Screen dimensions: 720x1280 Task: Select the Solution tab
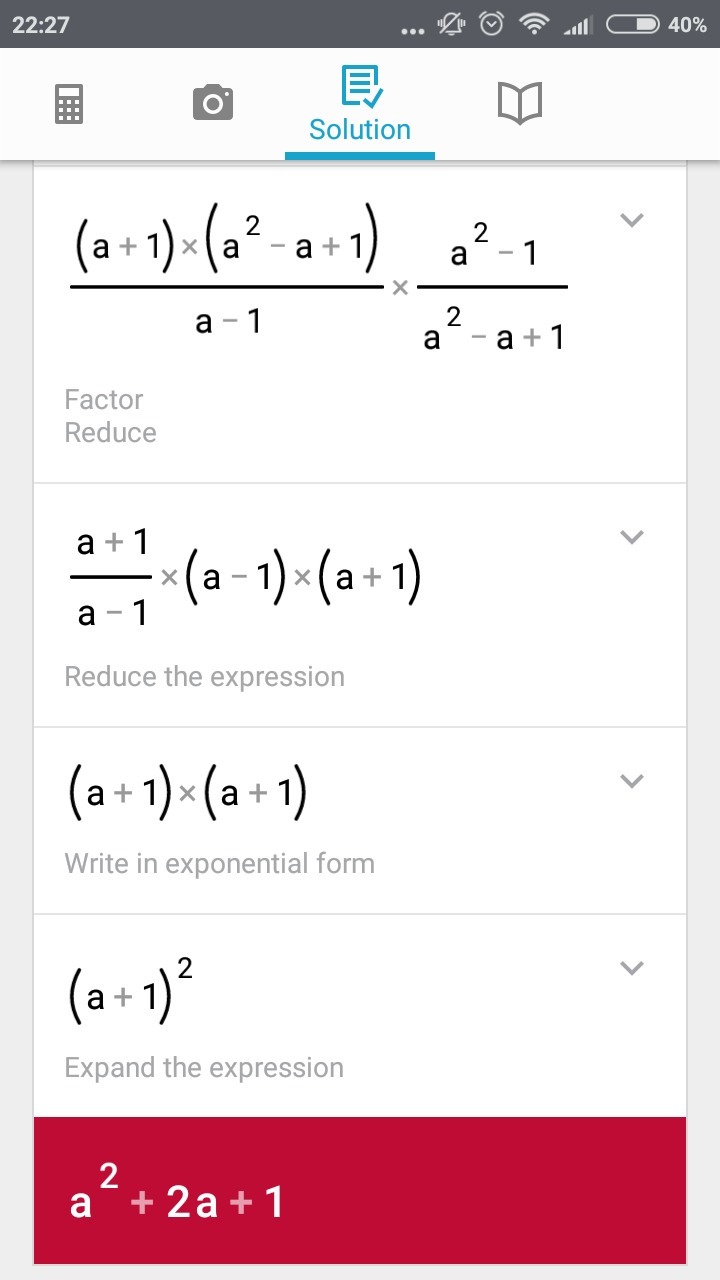coord(360,105)
